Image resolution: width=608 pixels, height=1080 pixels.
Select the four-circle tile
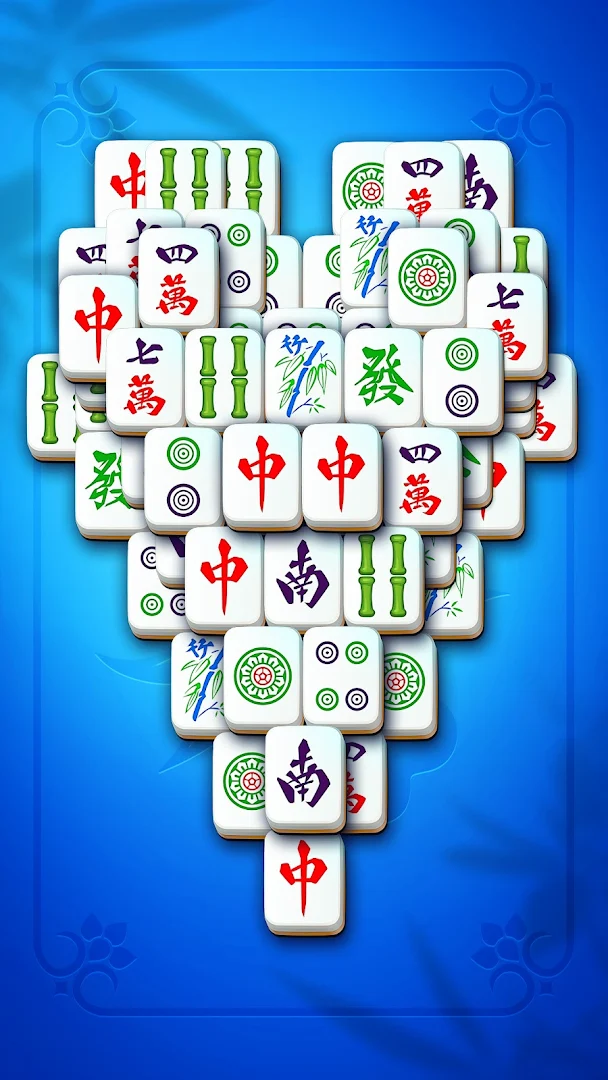(x=342, y=675)
